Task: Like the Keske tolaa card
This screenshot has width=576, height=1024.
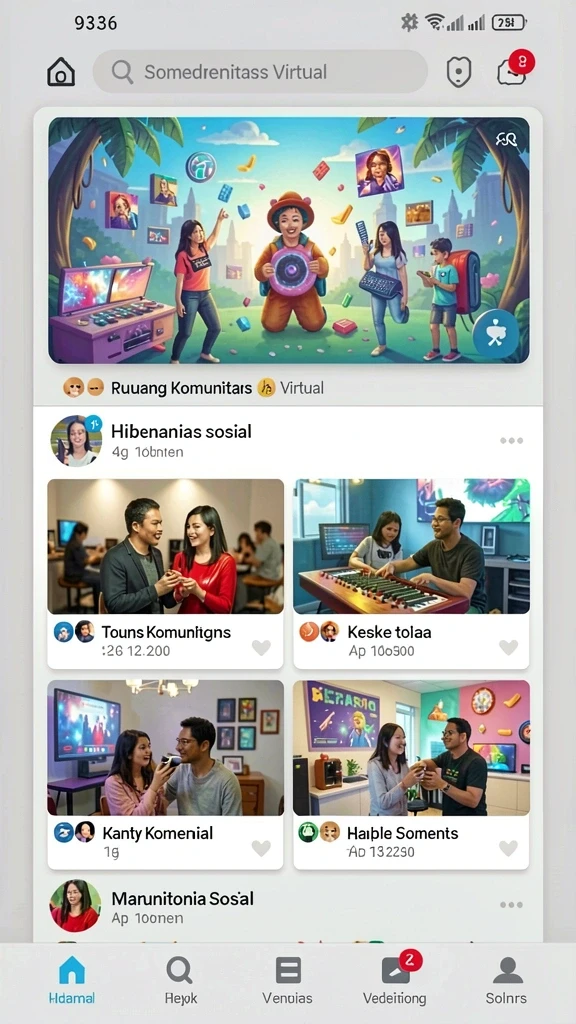Action: tap(508, 647)
